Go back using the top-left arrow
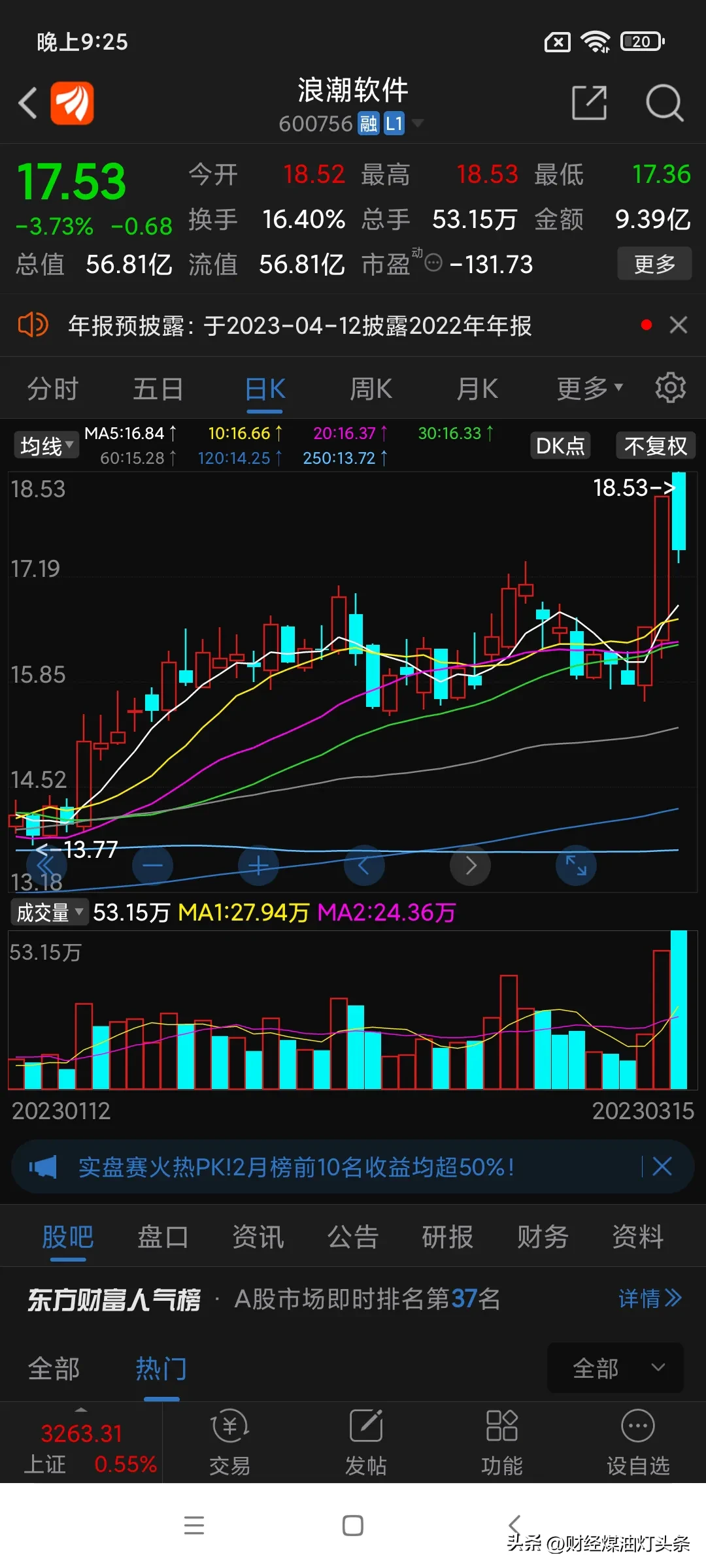Image resolution: width=706 pixels, height=1568 pixels. [x=28, y=103]
